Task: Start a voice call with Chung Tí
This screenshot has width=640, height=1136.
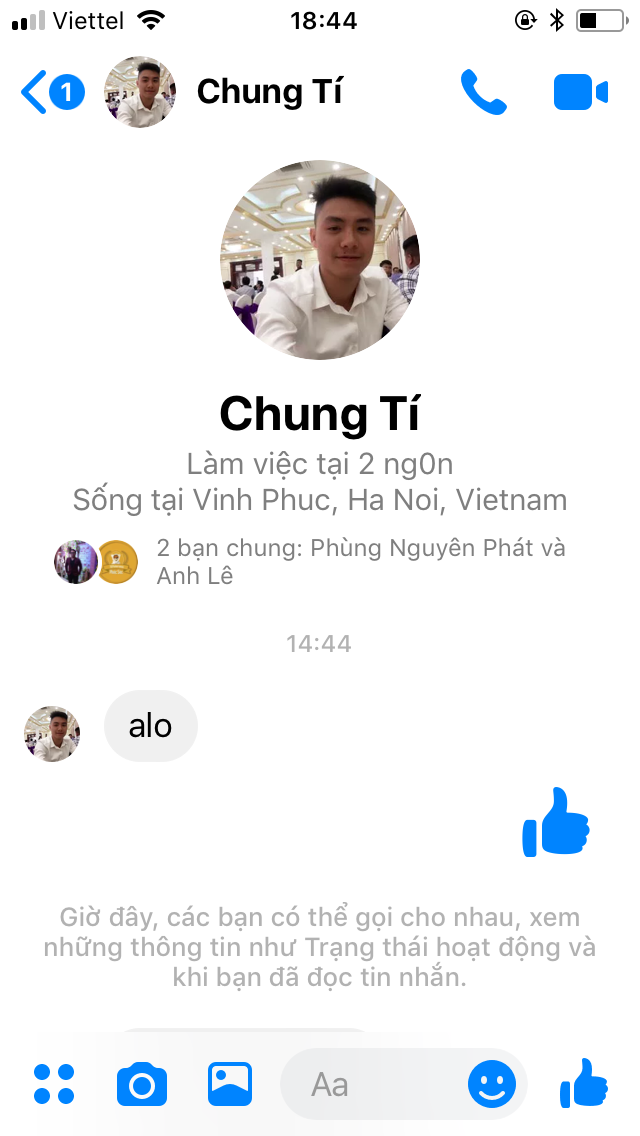Action: (x=483, y=93)
